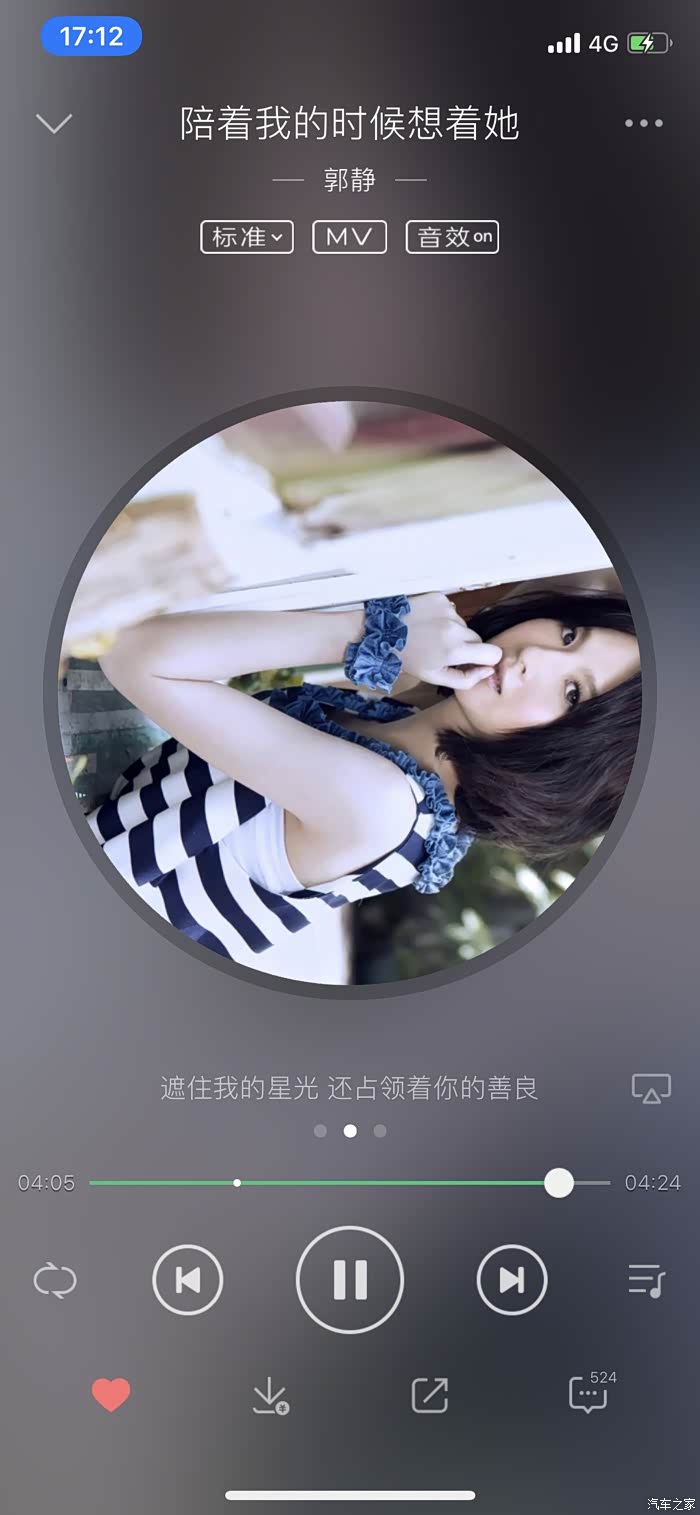This screenshot has height=1515, width=700.
Task: Pause the current song
Action: [x=350, y=1279]
